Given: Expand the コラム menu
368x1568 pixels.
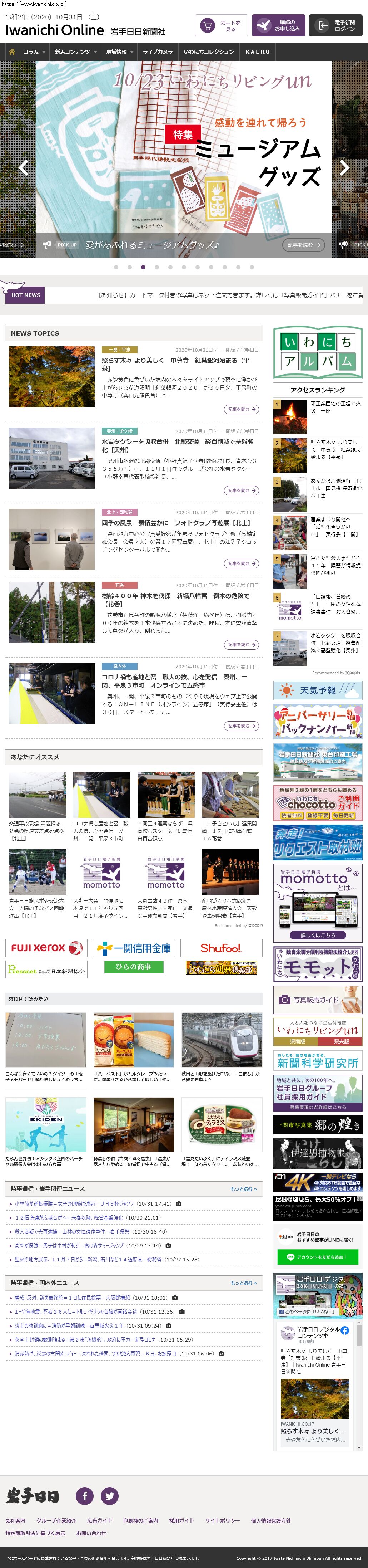Looking at the screenshot, I should pyautogui.click(x=34, y=52).
